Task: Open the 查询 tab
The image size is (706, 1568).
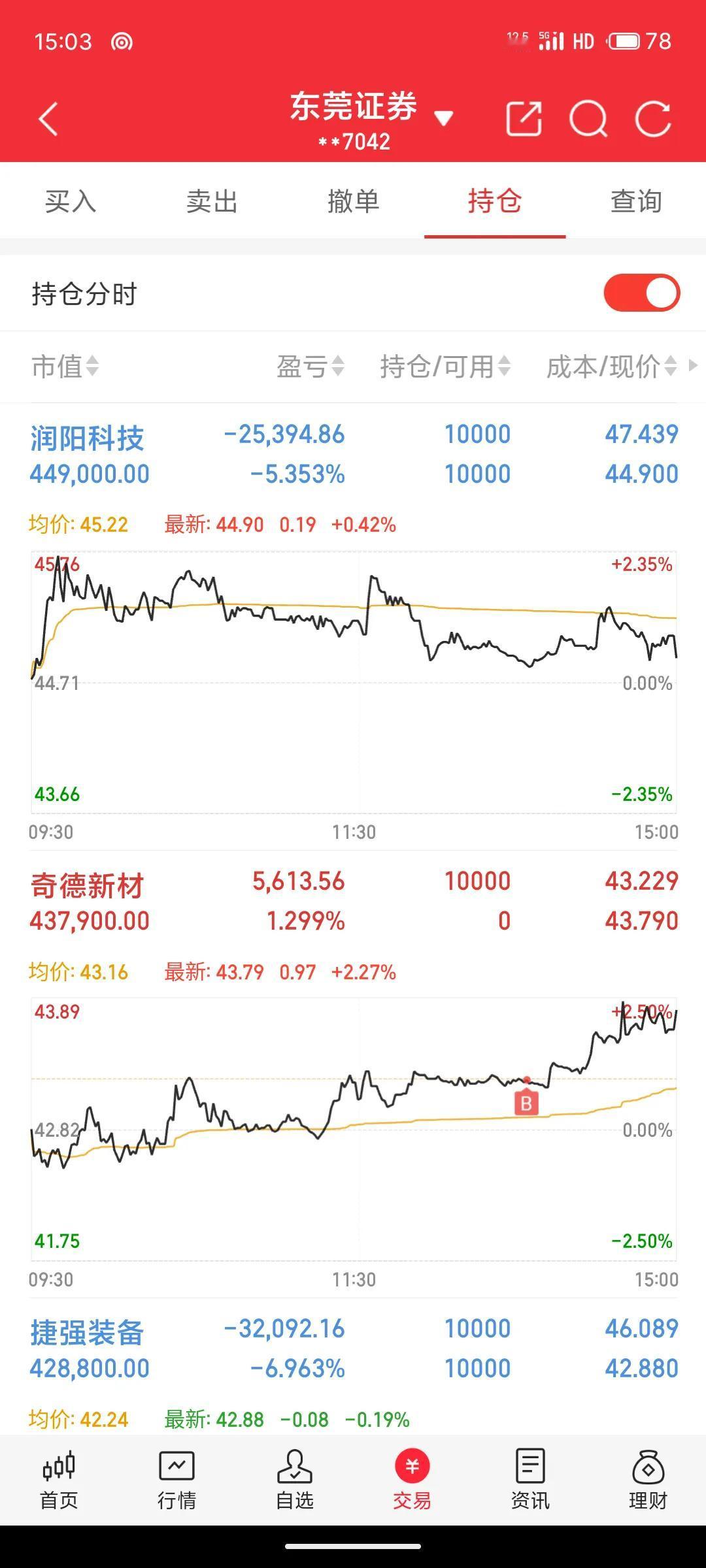Action: click(636, 201)
